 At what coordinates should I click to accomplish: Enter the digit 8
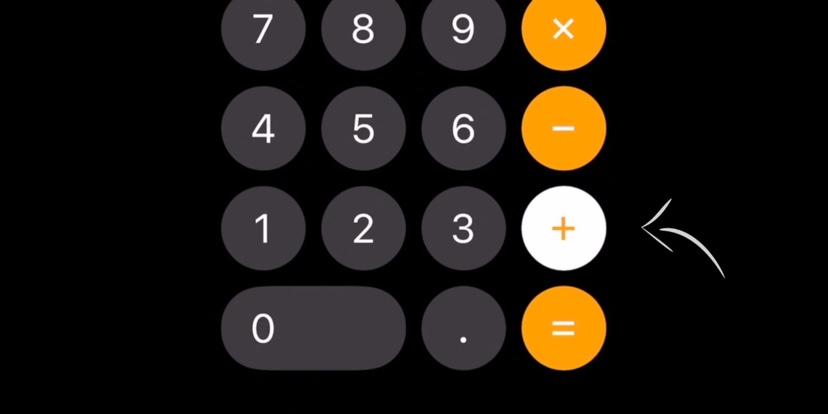(x=363, y=30)
